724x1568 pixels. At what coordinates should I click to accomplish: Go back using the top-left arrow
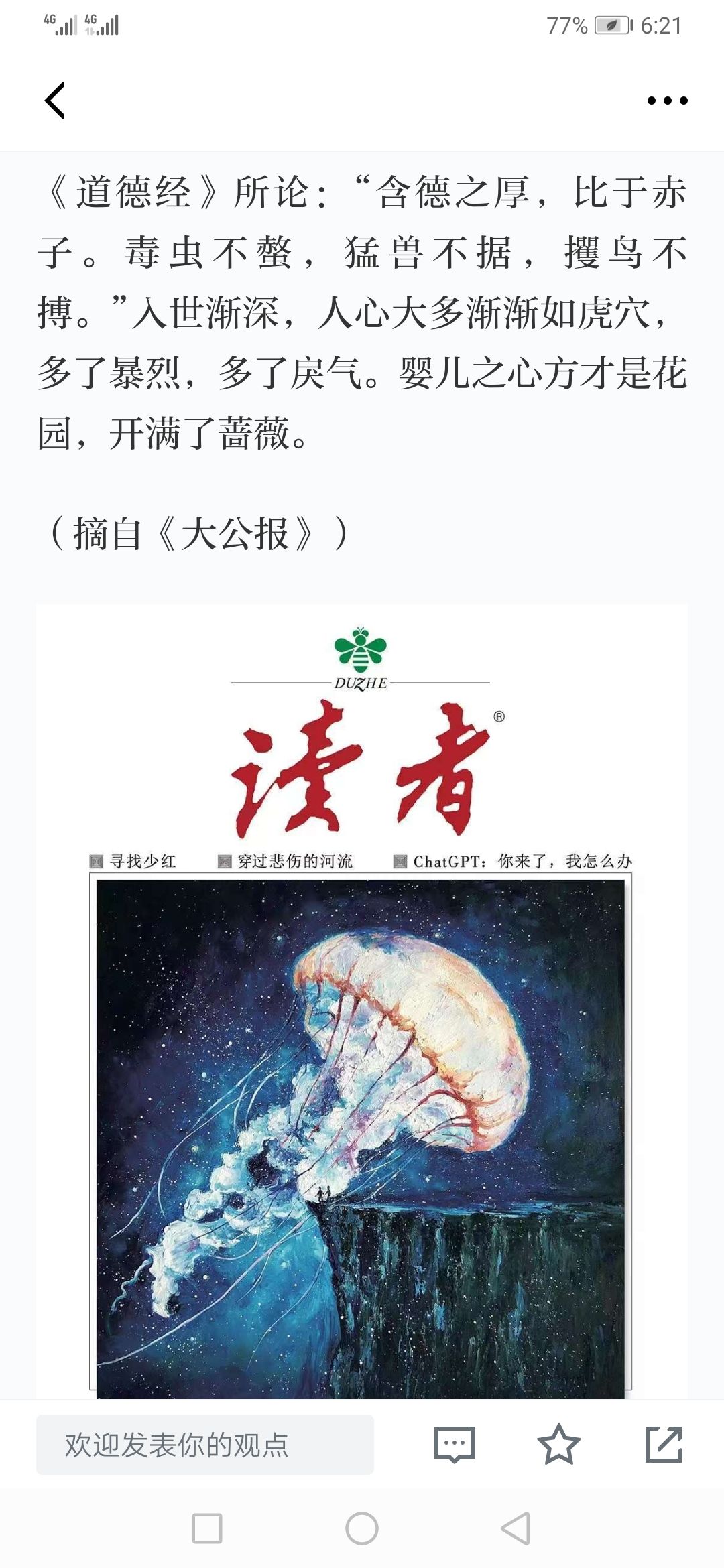[x=55, y=101]
